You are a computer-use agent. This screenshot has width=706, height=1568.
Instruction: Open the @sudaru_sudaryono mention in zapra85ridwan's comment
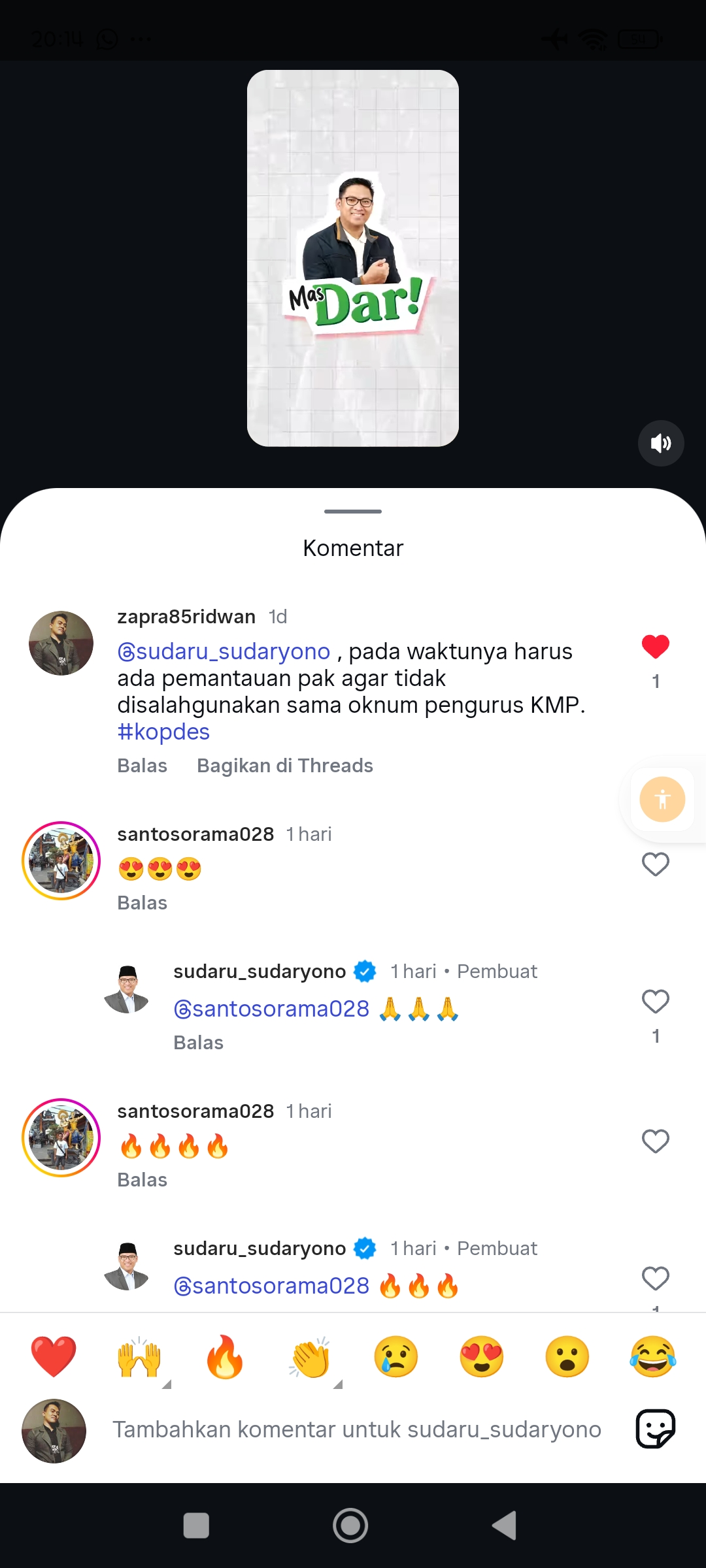point(224,651)
